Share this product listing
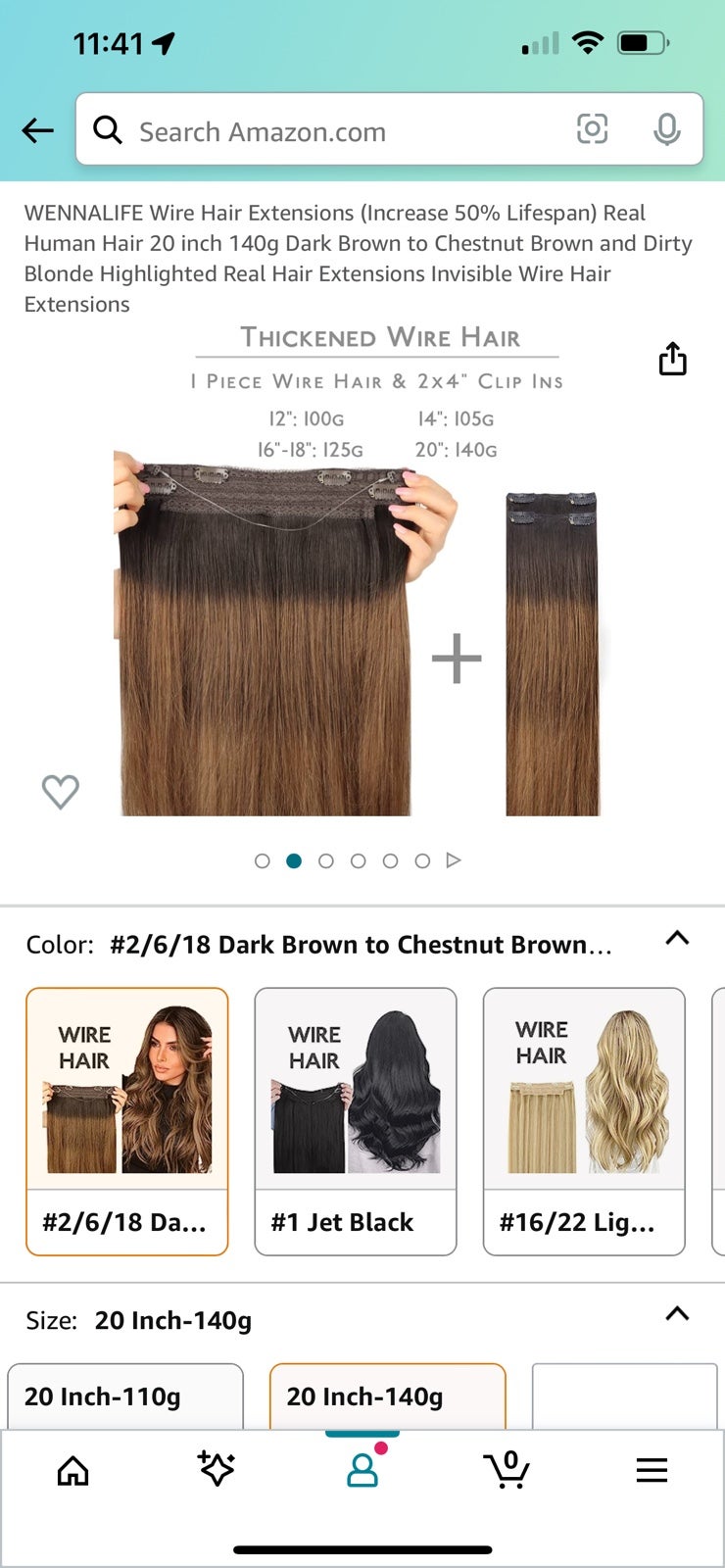This screenshot has width=725, height=1568. coord(673,359)
